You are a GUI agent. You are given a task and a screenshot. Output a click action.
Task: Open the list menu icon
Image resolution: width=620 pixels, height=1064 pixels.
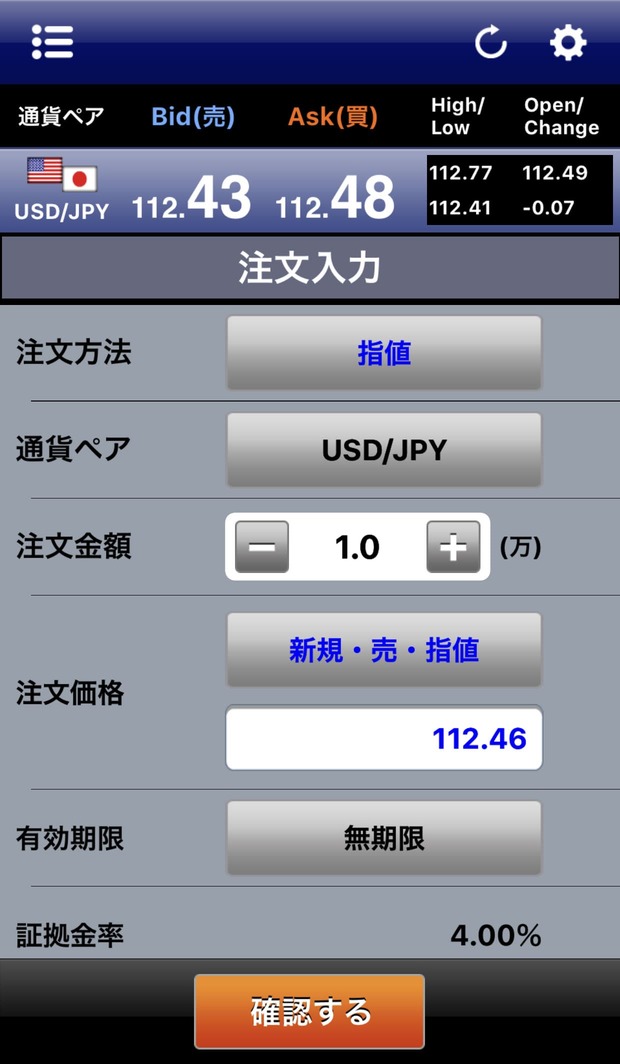pos(52,43)
